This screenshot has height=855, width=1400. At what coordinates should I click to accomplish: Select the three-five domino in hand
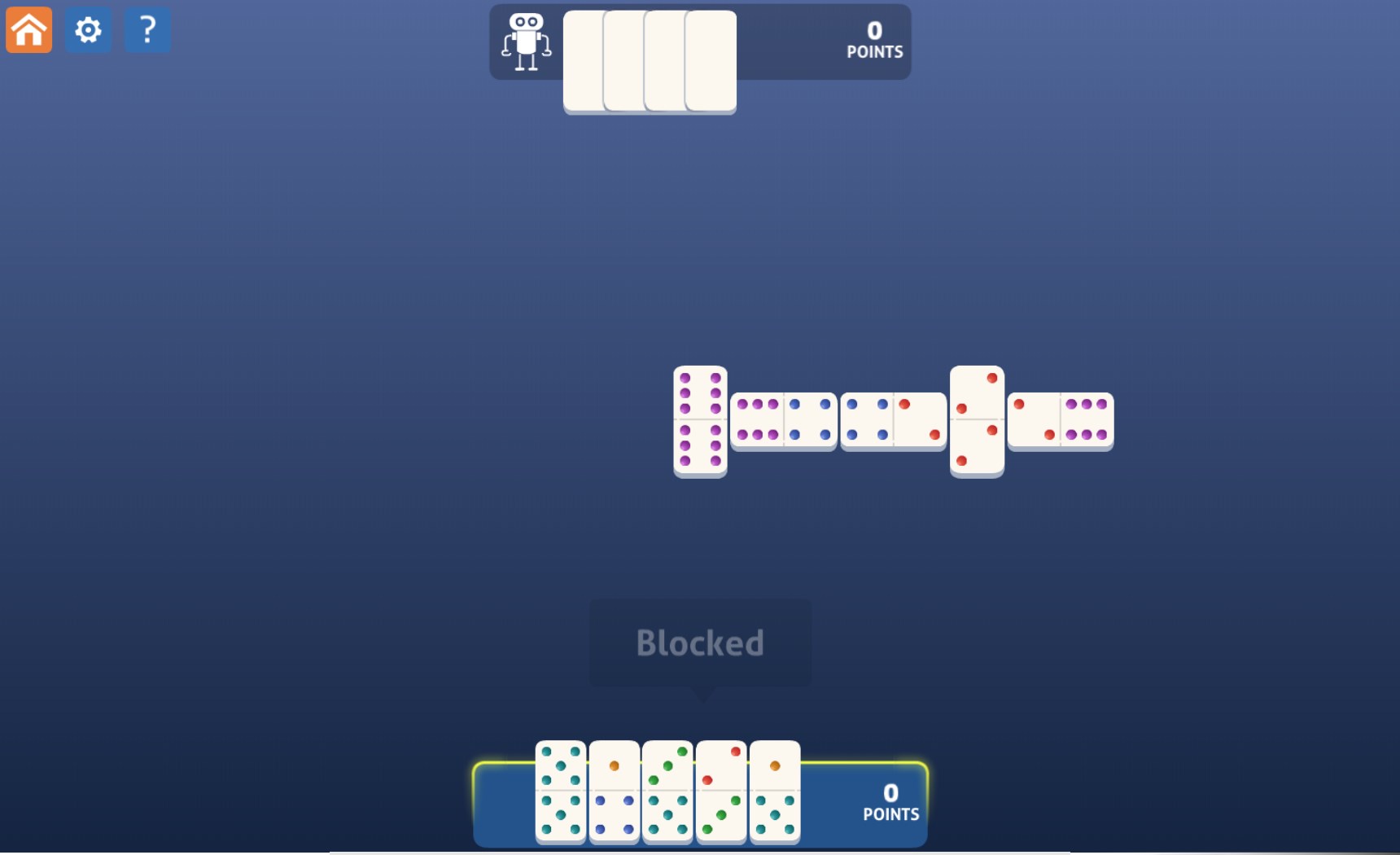coord(667,790)
